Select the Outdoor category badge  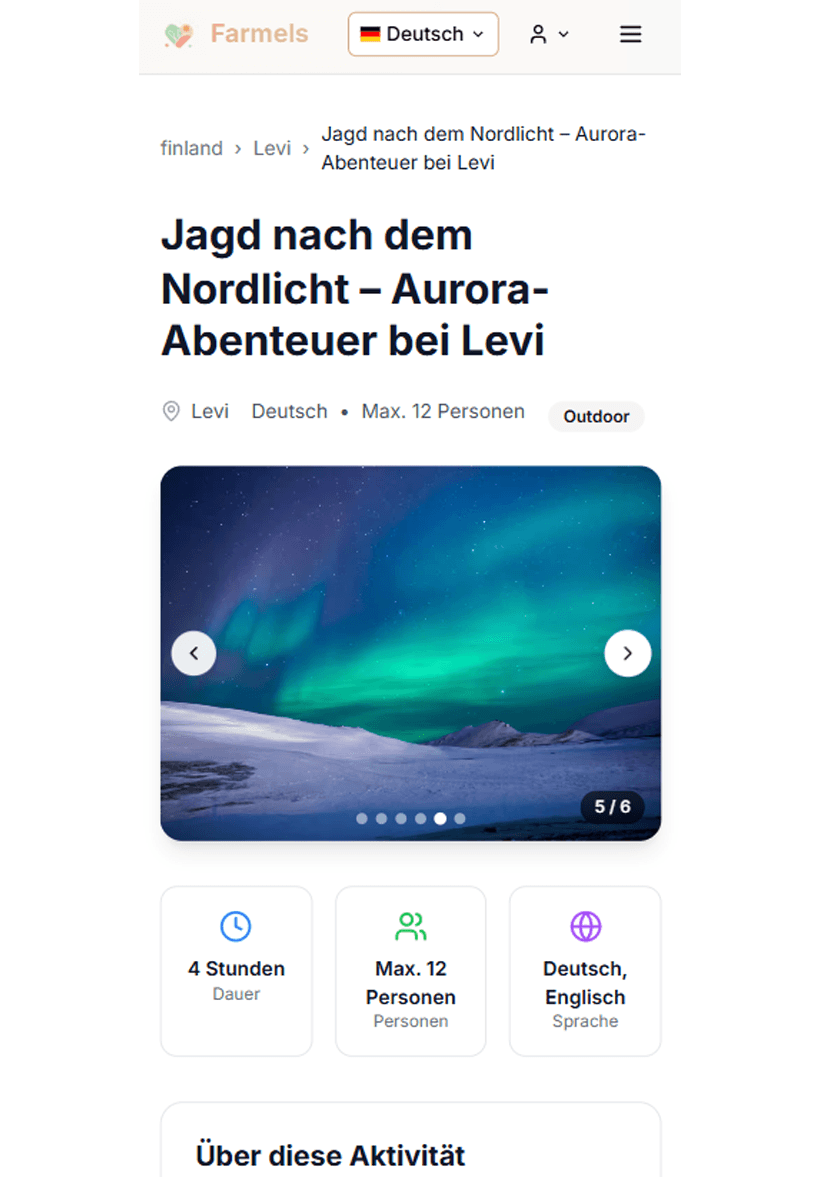click(596, 417)
